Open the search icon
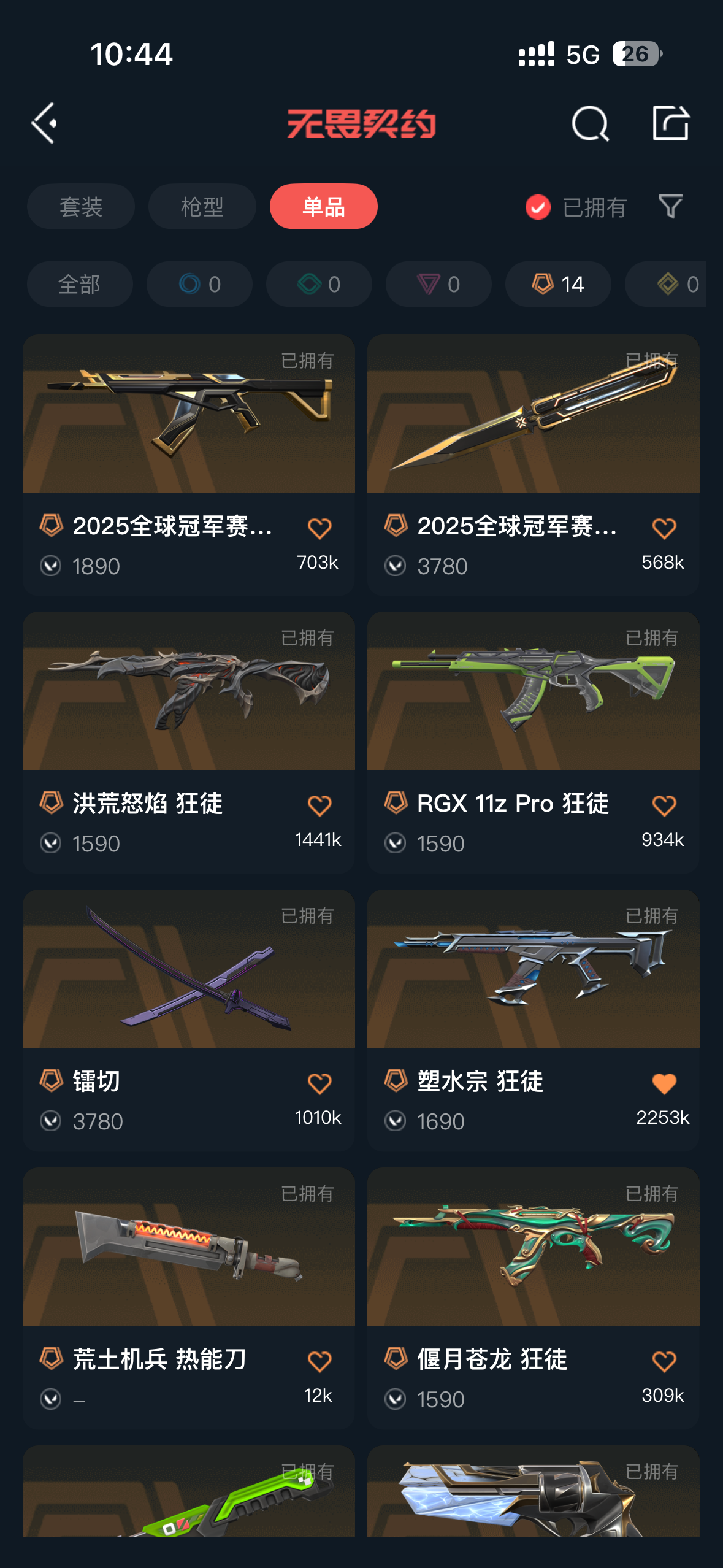The image size is (723, 1568). coord(590,124)
